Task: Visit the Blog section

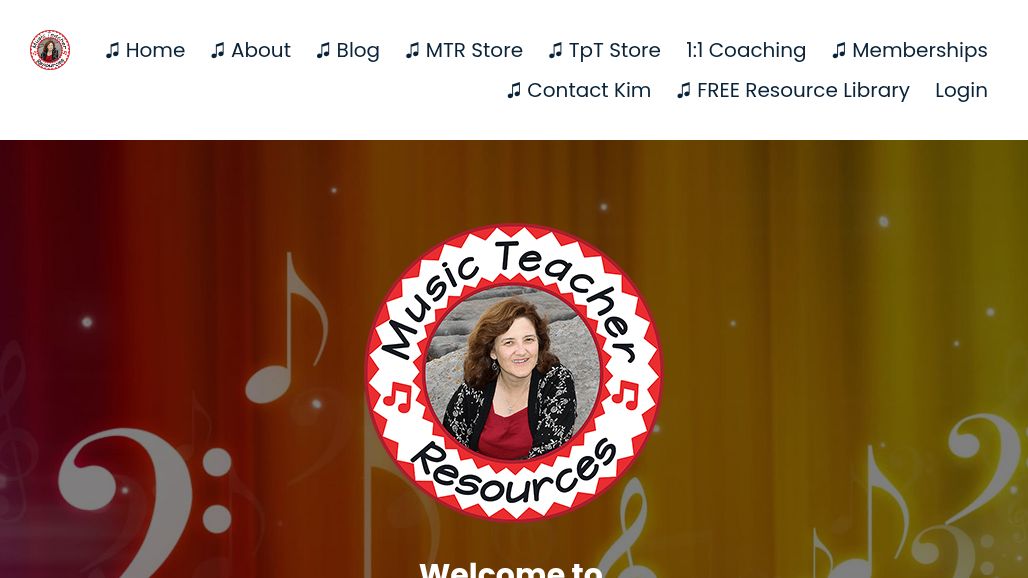Action: click(x=348, y=50)
